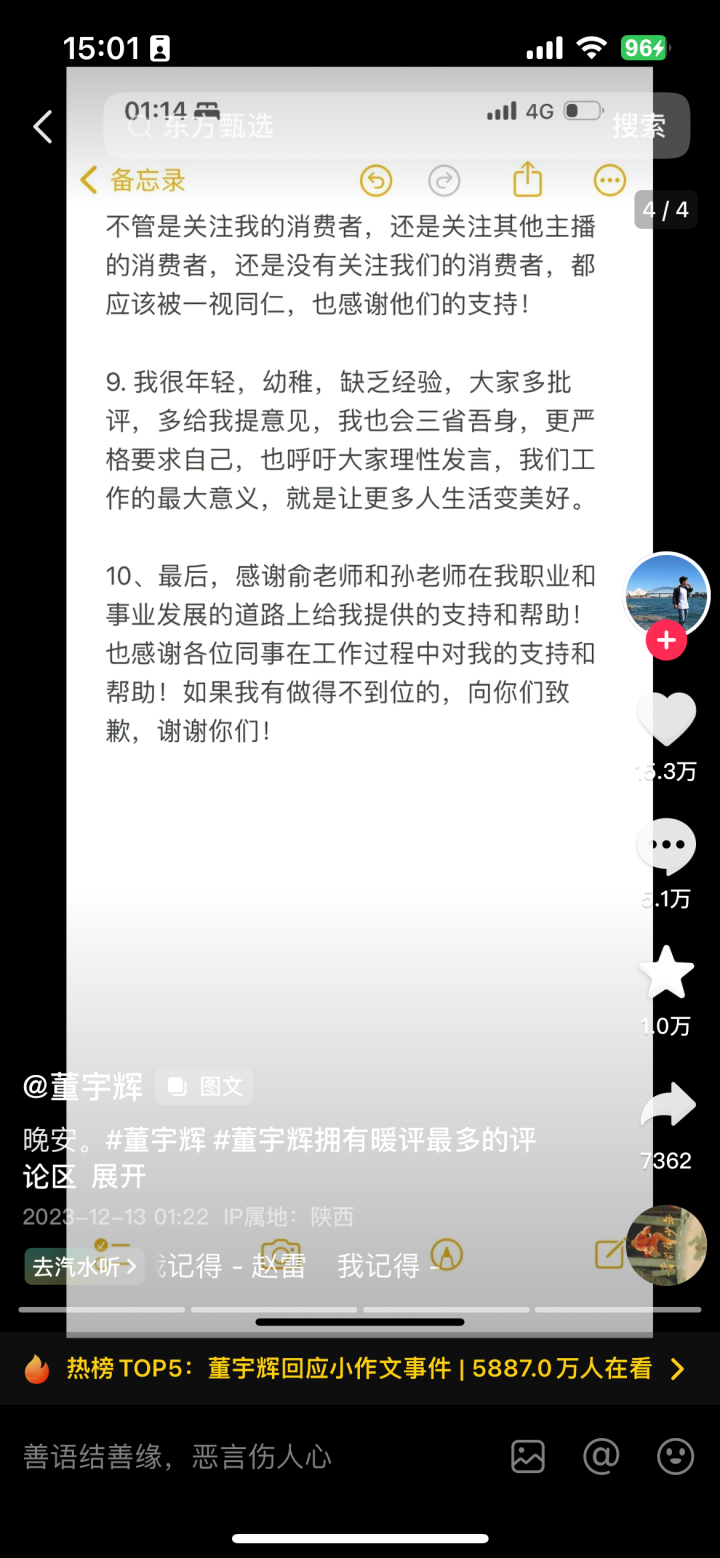Tap the comment field 善语结善缘
This screenshot has width=720, height=1558.
click(x=250, y=1456)
